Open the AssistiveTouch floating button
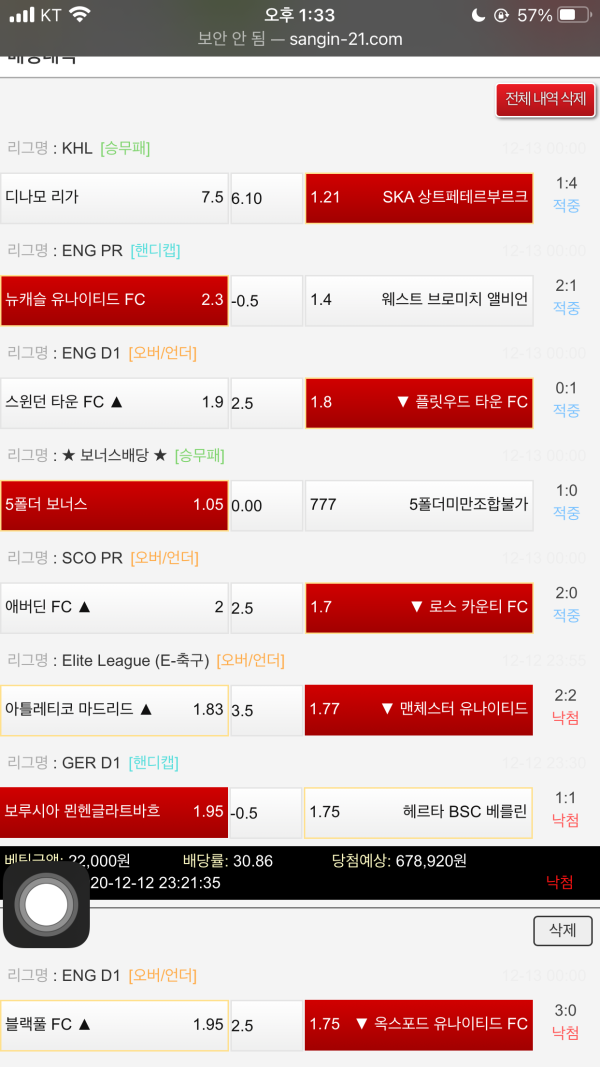 tap(46, 906)
